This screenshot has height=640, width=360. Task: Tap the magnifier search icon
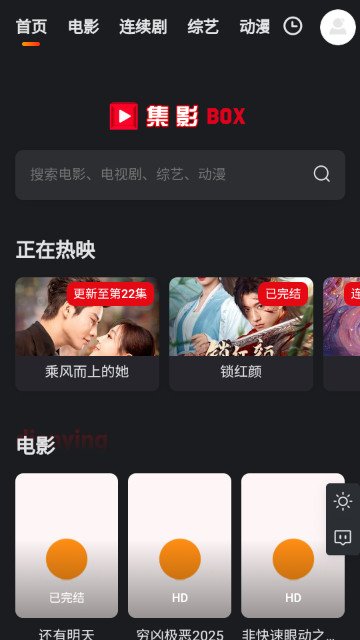coord(322,174)
